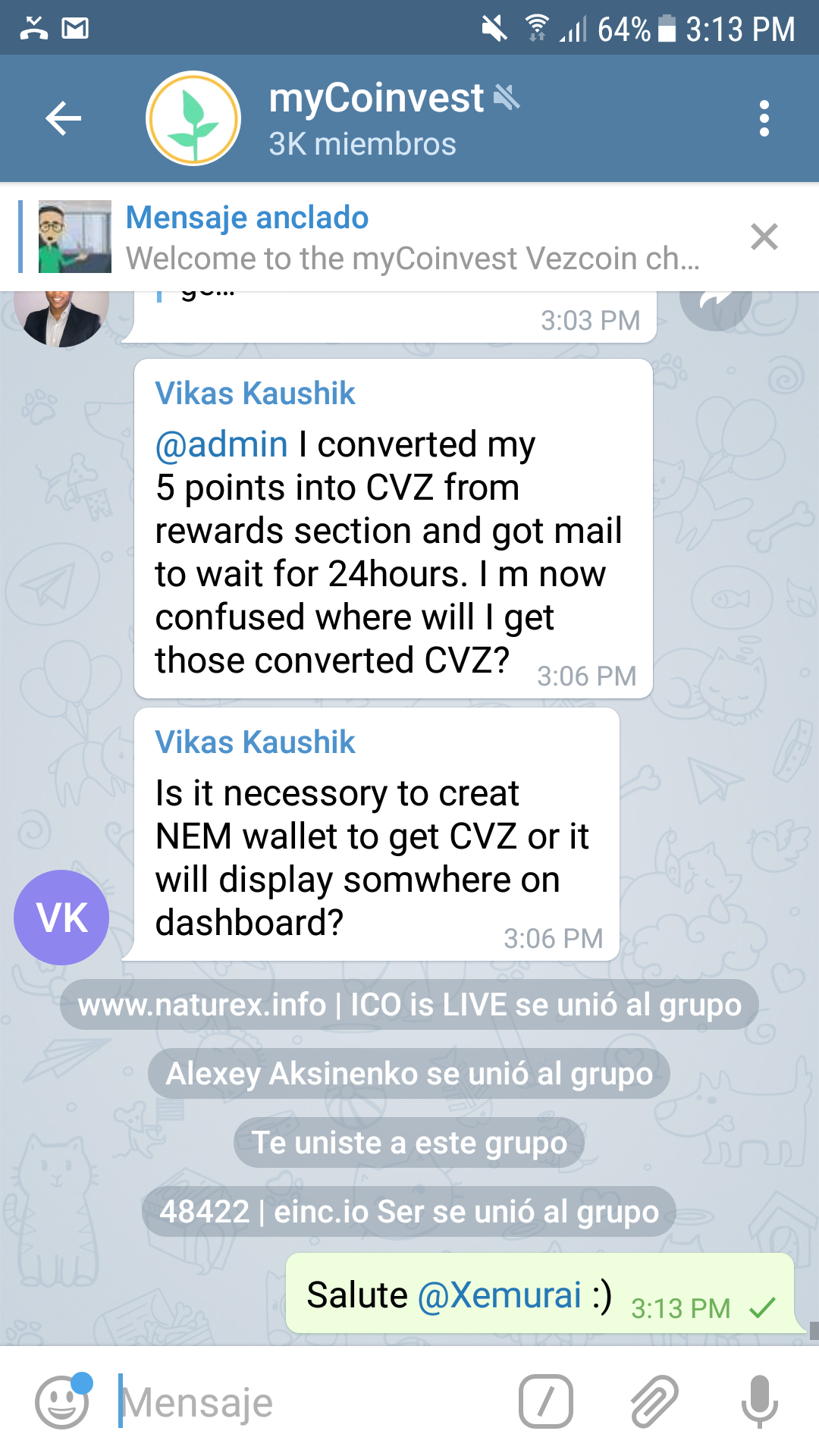
Task: Open Vikas Kaushik's name on the @admin message
Action: pyautogui.click(x=255, y=394)
